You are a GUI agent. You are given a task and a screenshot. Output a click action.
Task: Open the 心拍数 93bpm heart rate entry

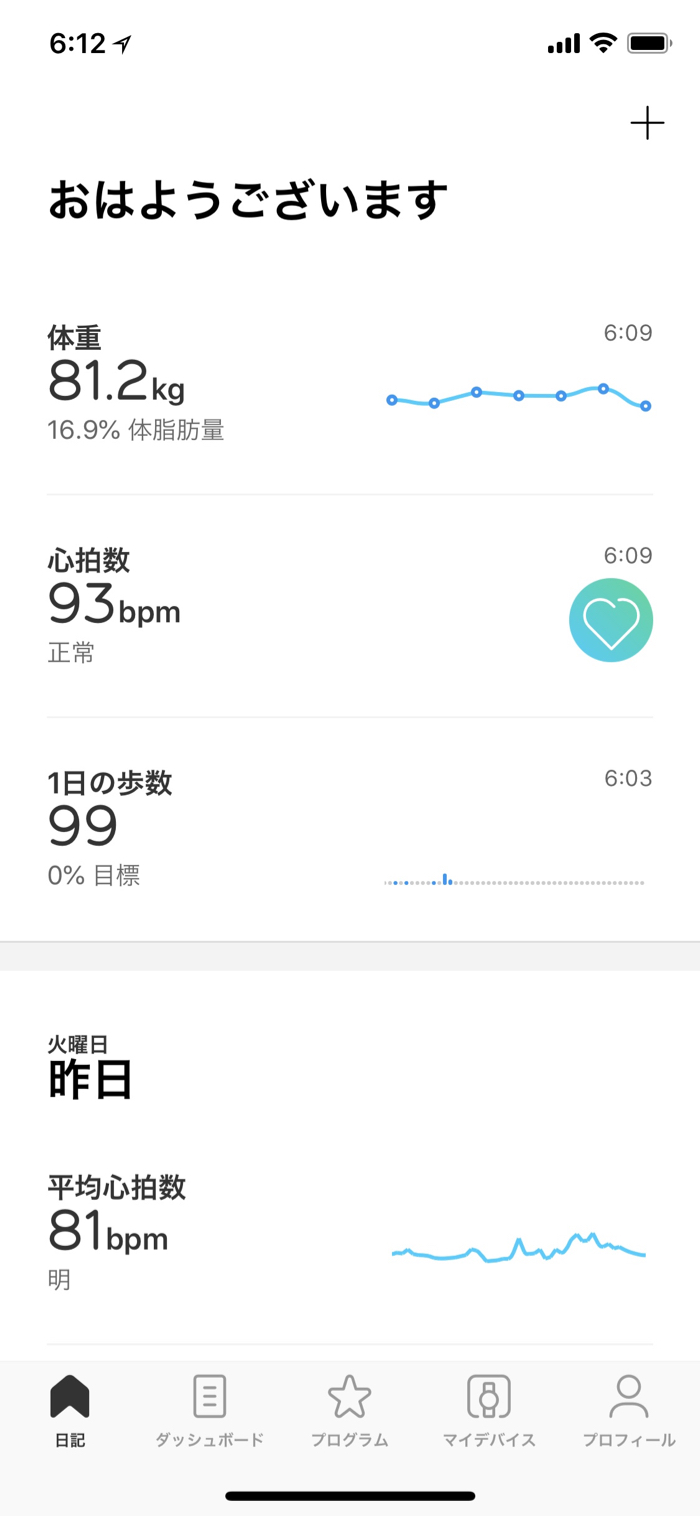350,606
